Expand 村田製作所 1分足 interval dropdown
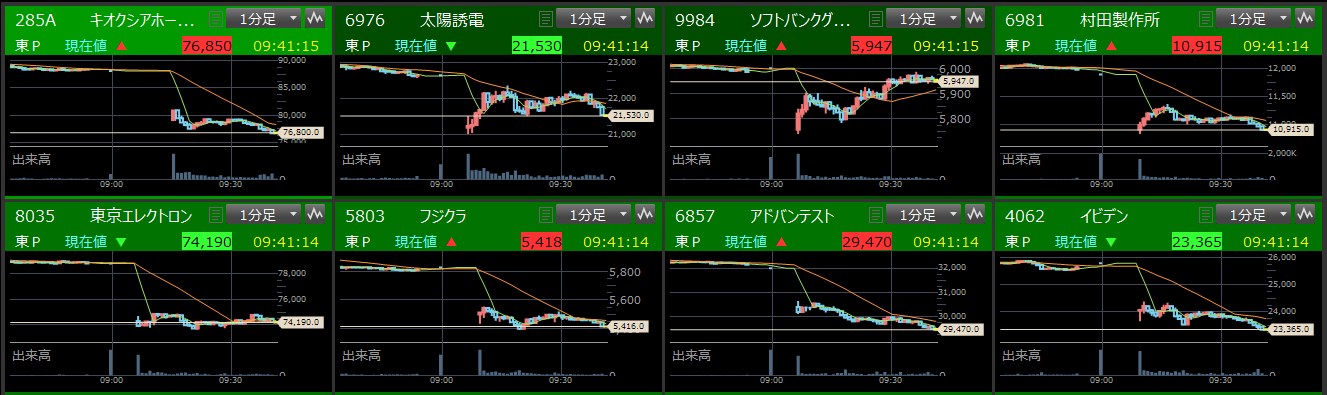 coord(1254,18)
